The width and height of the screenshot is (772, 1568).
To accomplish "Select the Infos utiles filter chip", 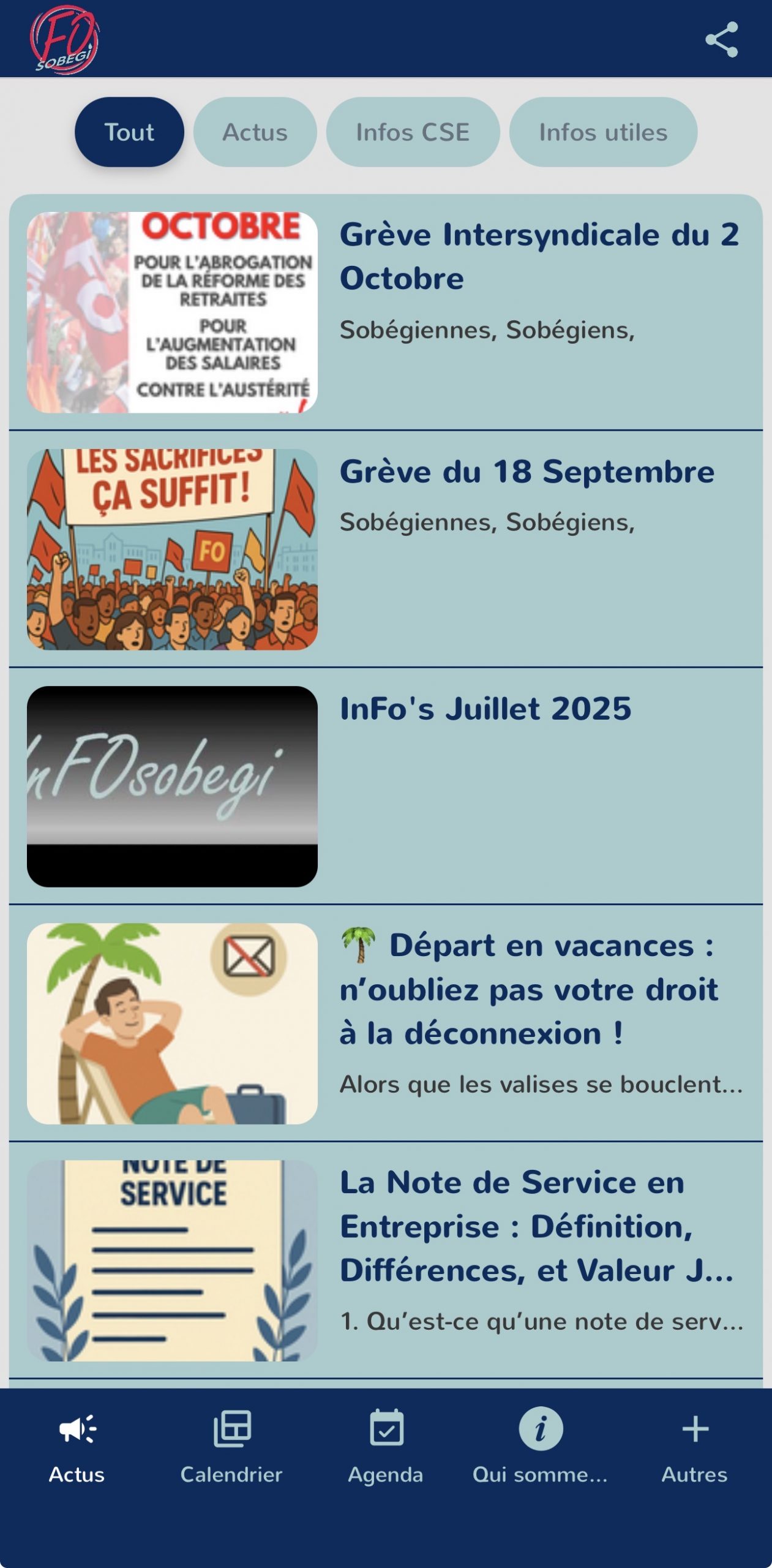I will [602, 132].
